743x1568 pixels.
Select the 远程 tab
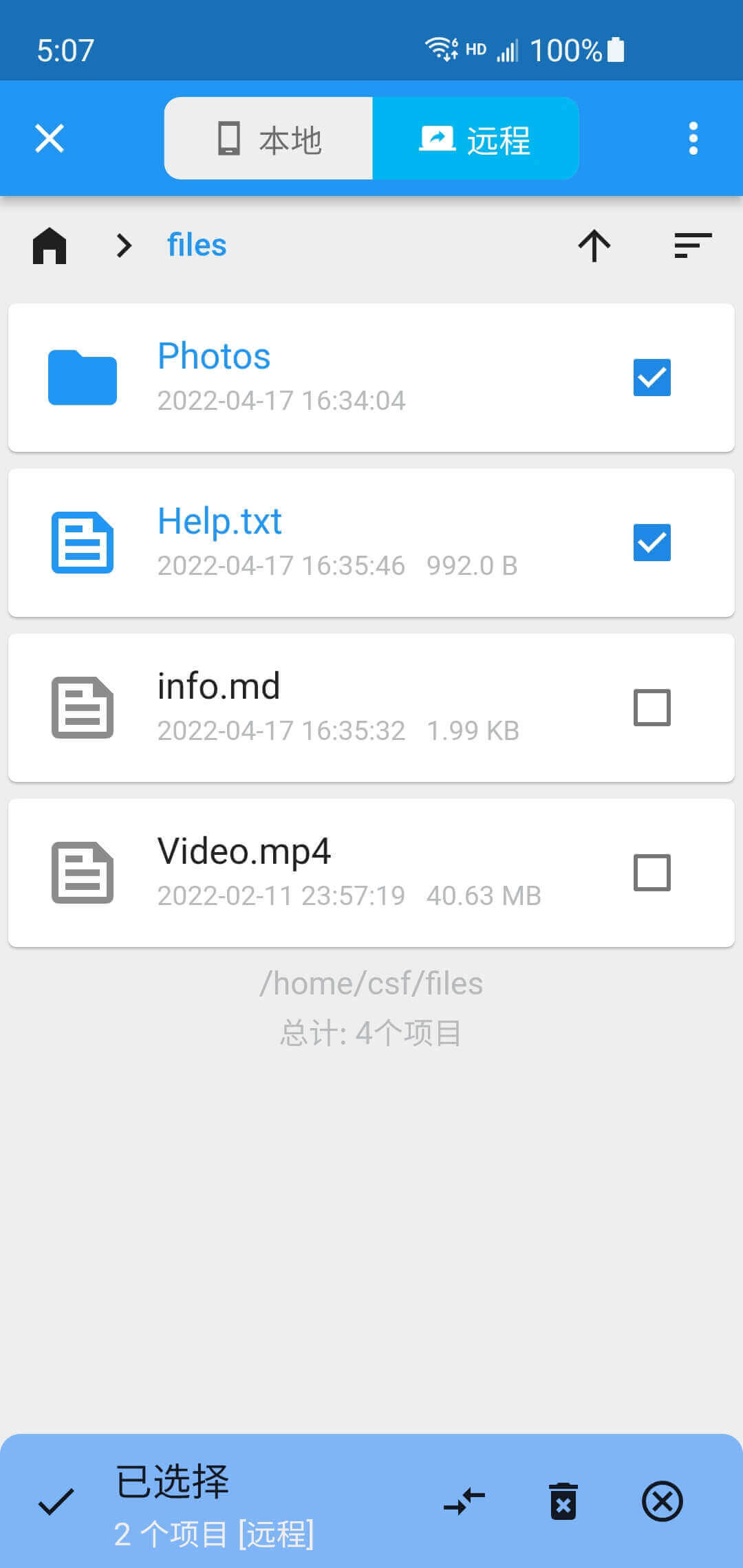(x=475, y=138)
